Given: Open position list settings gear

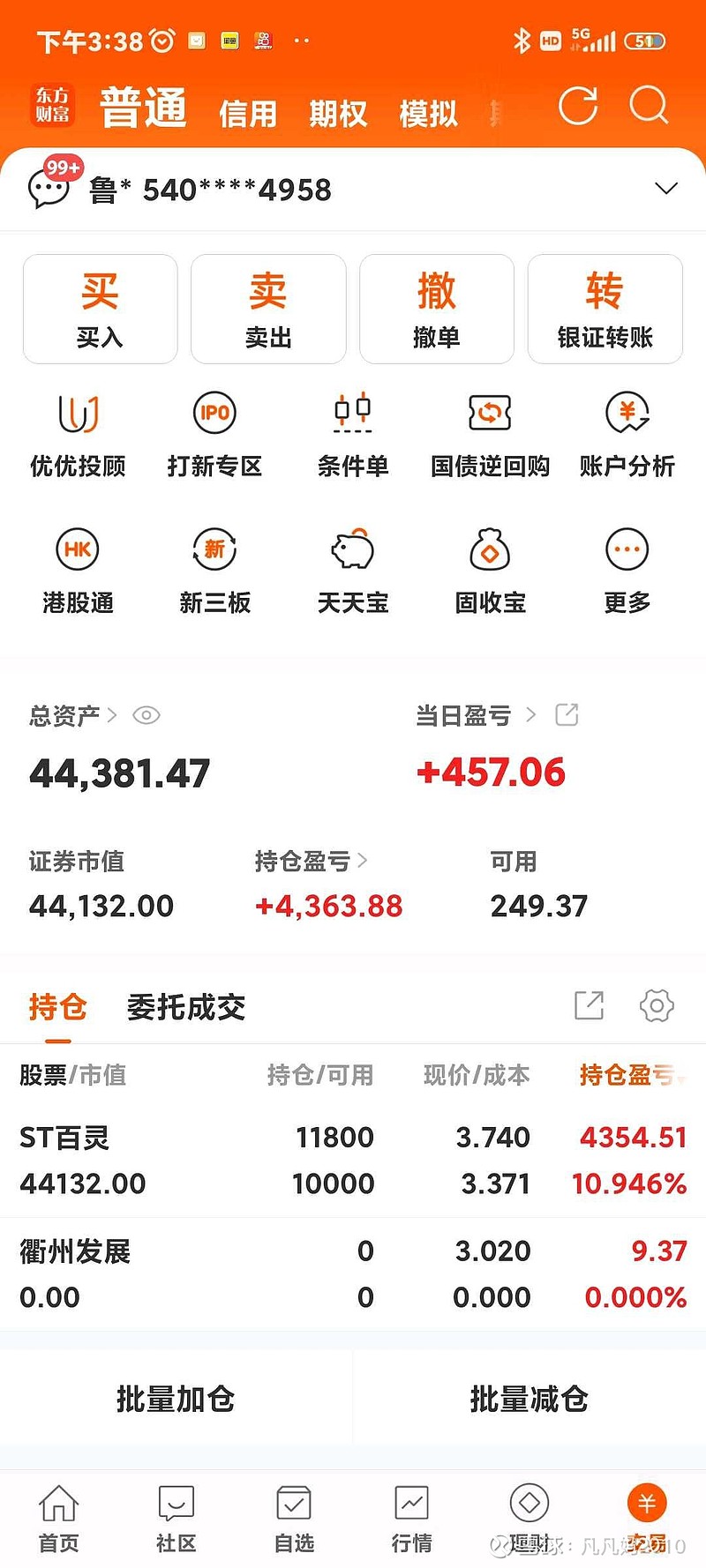Looking at the screenshot, I should [656, 1005].
